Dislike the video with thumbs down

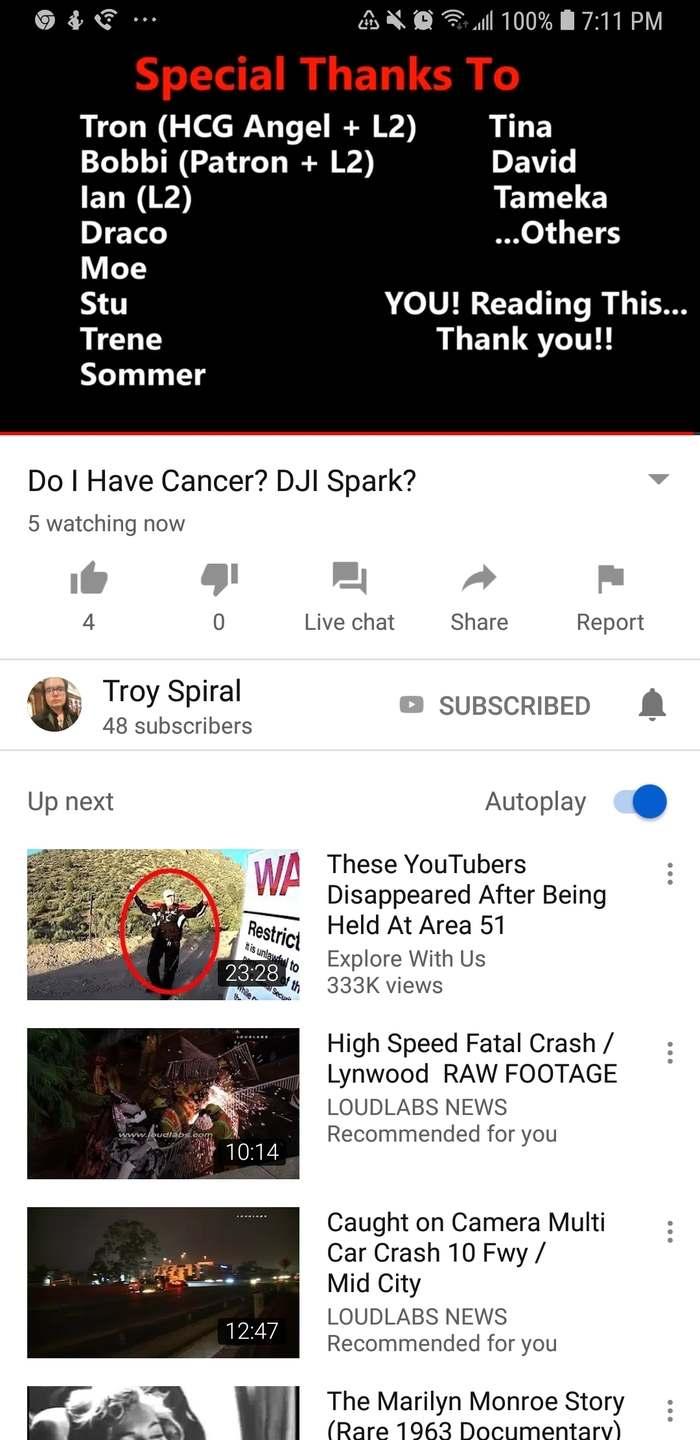click(x=218, y=580)
